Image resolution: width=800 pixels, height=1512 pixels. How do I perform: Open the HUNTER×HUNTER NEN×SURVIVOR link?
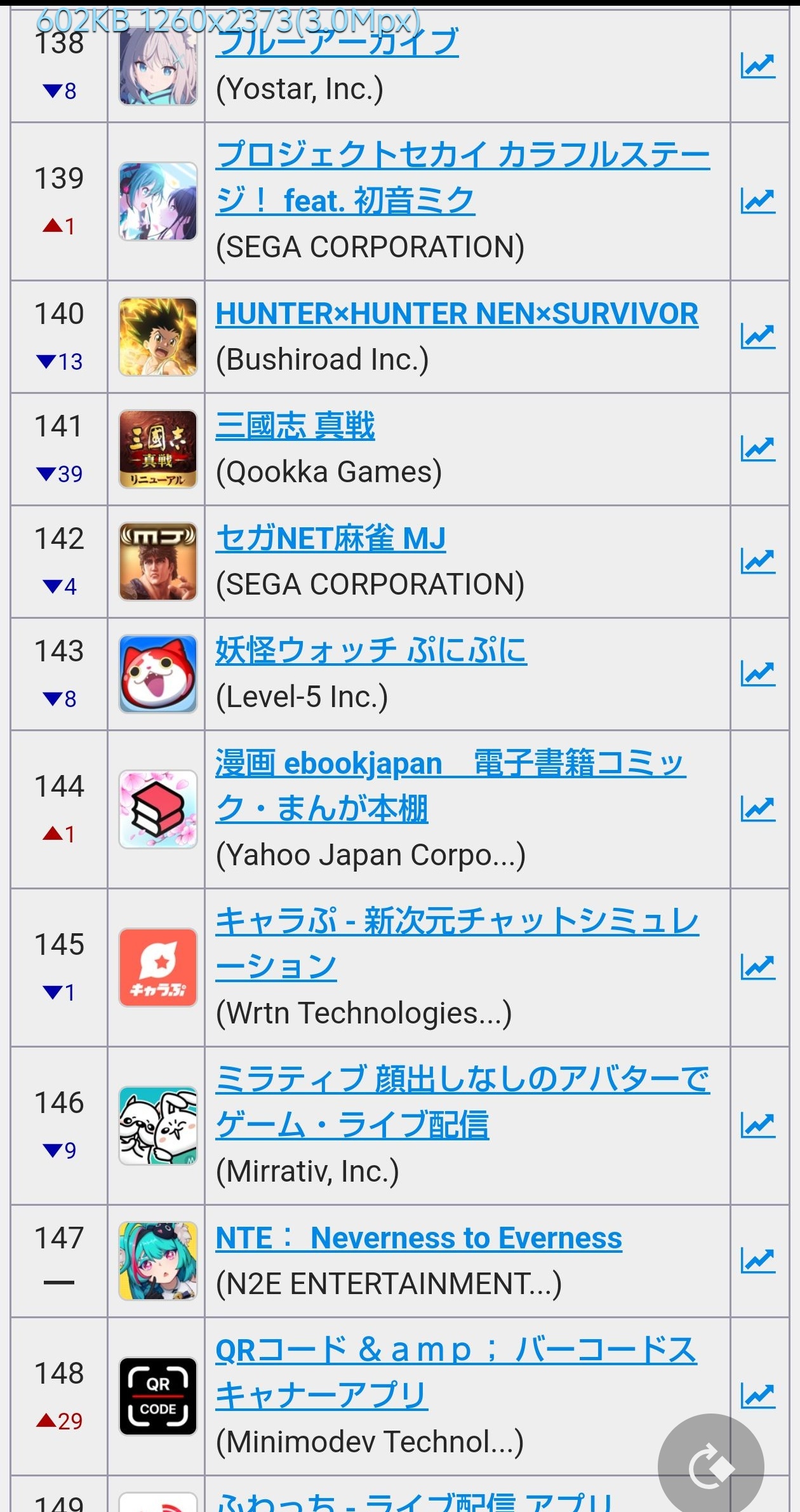457,314
